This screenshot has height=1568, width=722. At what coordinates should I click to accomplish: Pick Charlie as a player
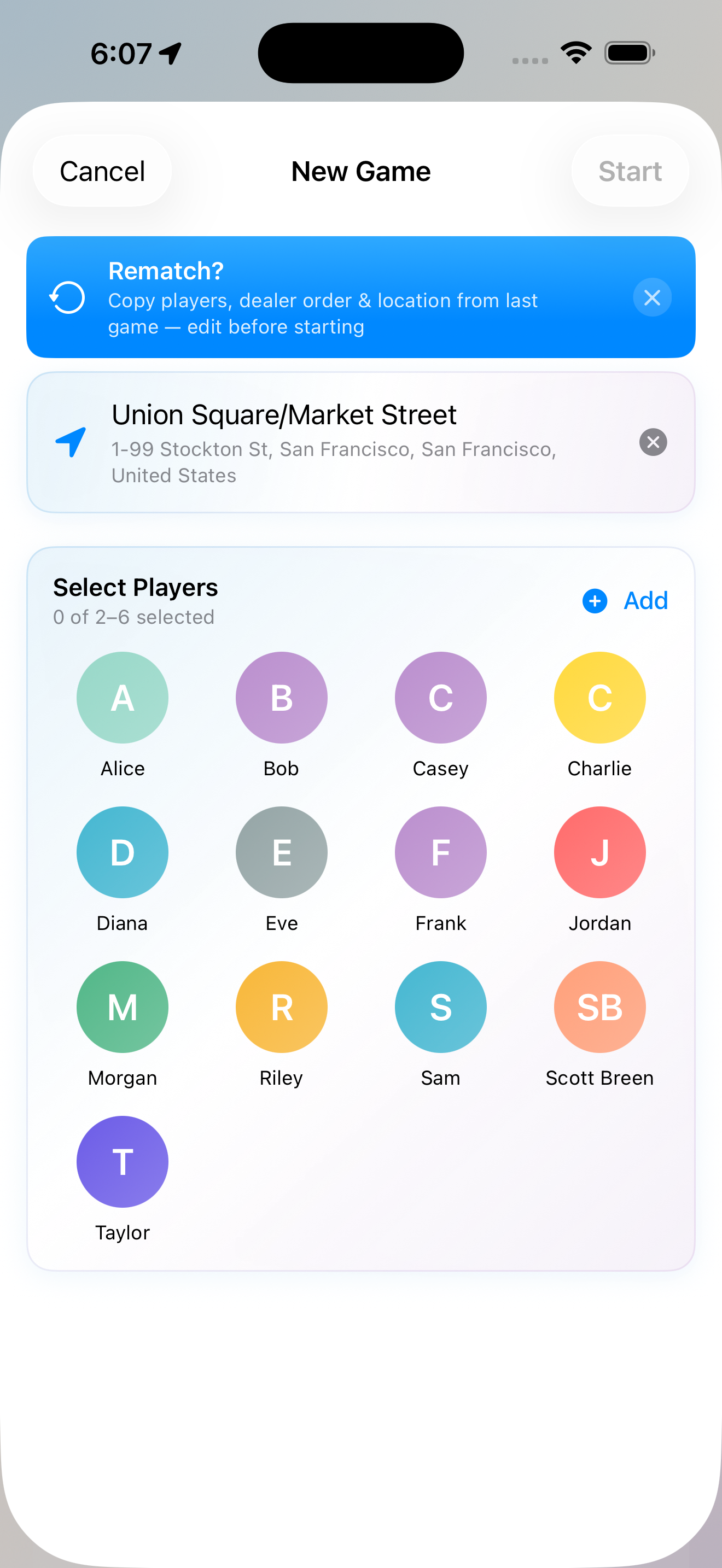click(x=599, y=698)
